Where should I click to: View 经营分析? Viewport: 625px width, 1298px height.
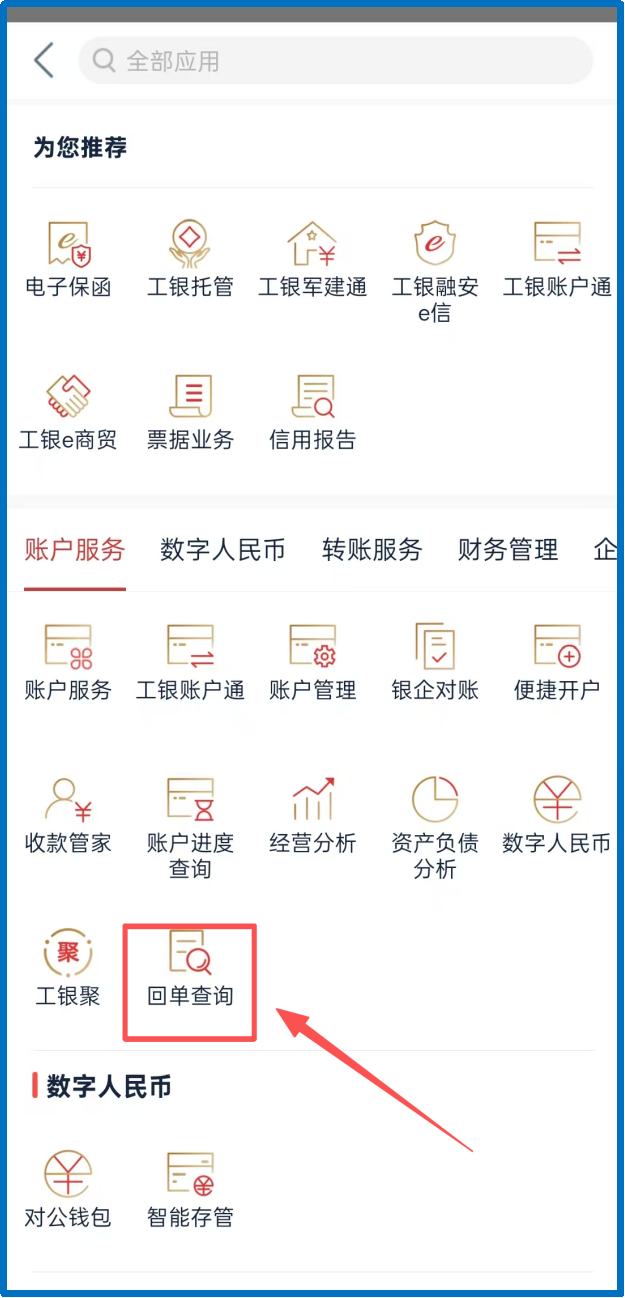[312, 815]
